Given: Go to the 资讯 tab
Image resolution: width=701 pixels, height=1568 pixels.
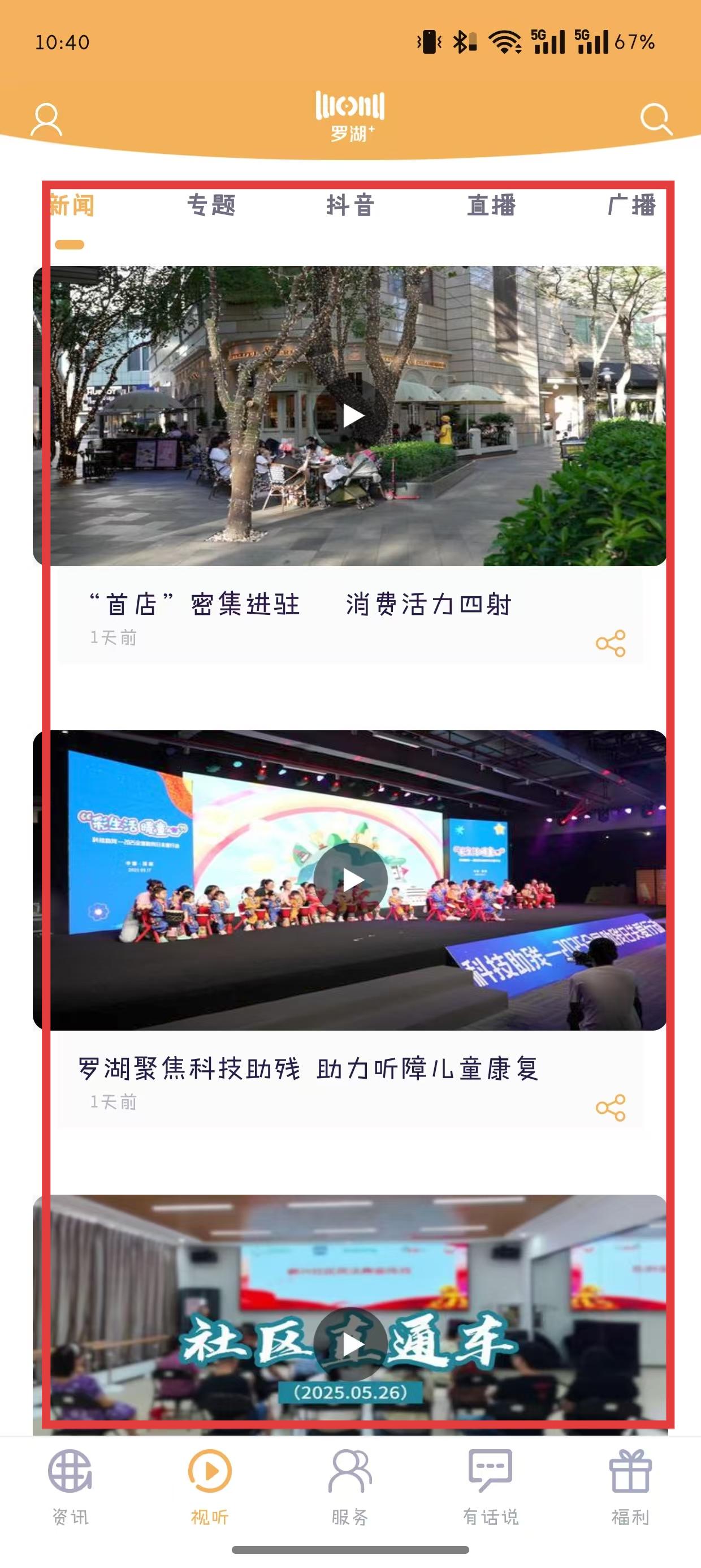Looking at the screenshot, I should tap(70, 1484).
